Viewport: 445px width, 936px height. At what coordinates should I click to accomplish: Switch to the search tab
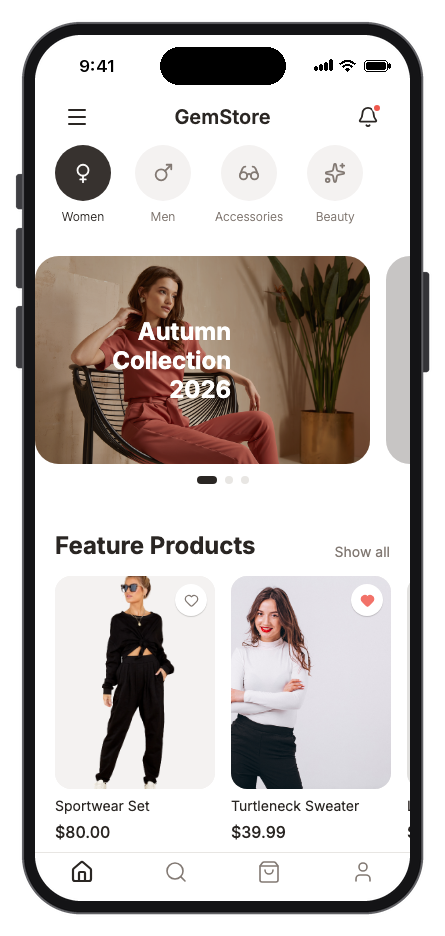pos(176,872)
